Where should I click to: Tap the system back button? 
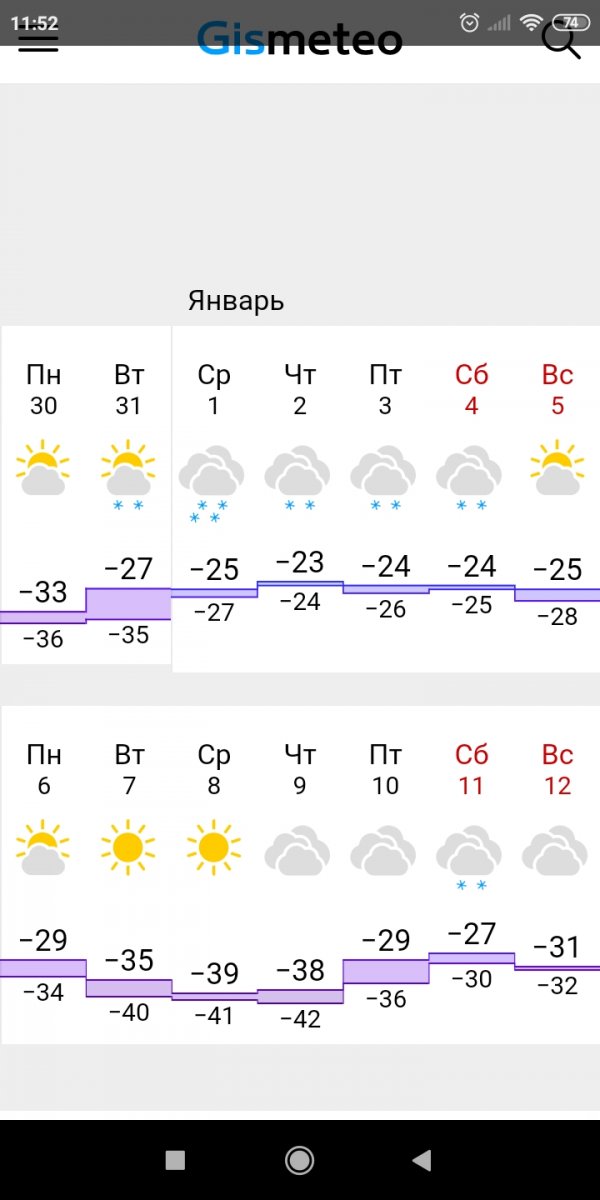pyautogui.click(x=422, y=1160)
